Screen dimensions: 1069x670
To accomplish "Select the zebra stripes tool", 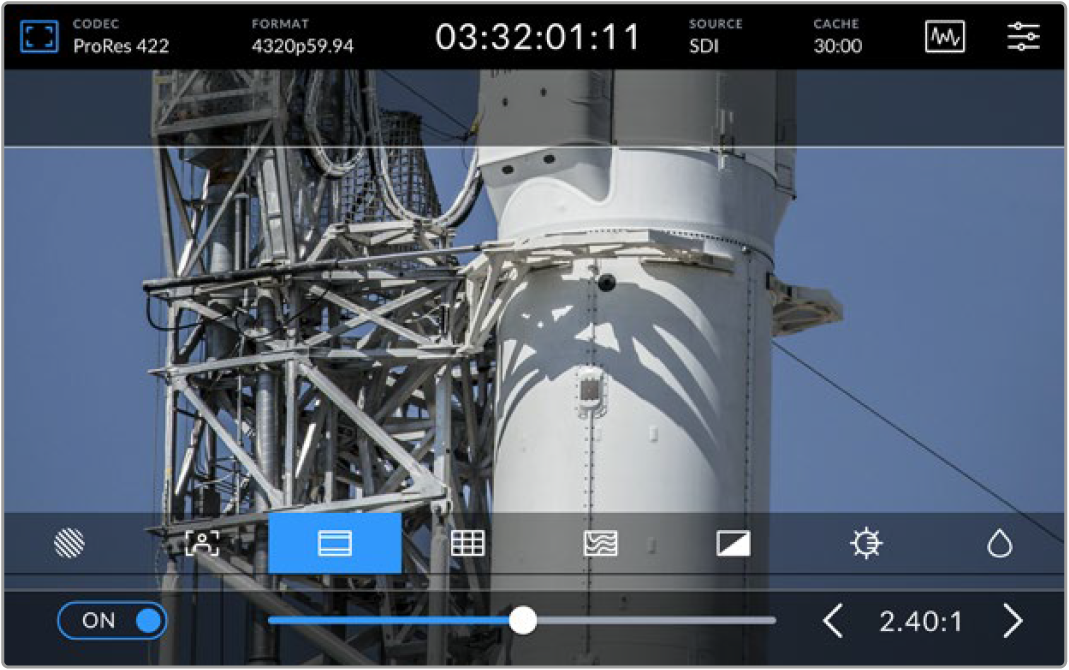I will [69, 543].
